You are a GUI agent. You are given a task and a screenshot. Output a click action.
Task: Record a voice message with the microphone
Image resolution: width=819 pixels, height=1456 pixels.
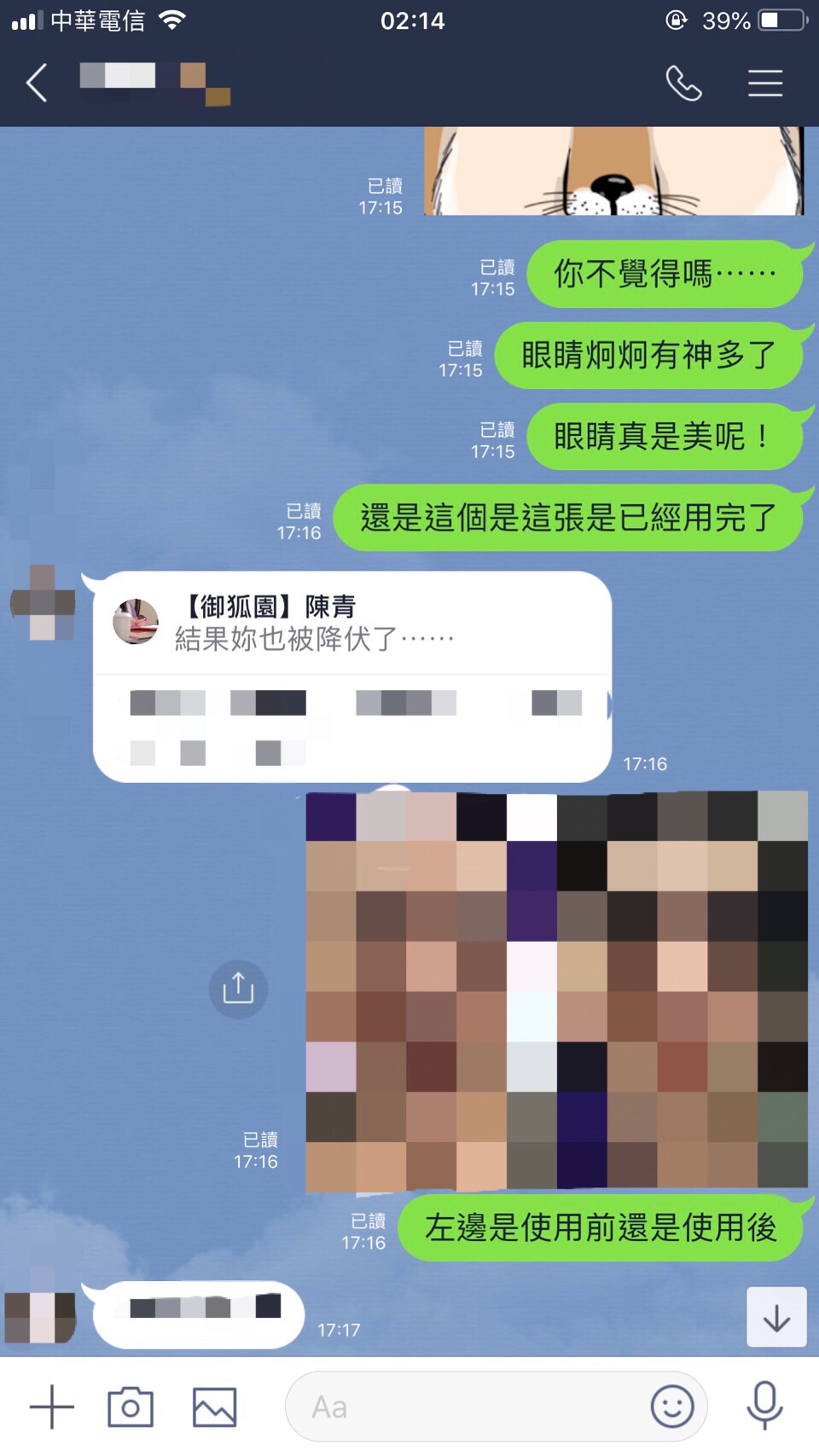(x=764, y=1406)
